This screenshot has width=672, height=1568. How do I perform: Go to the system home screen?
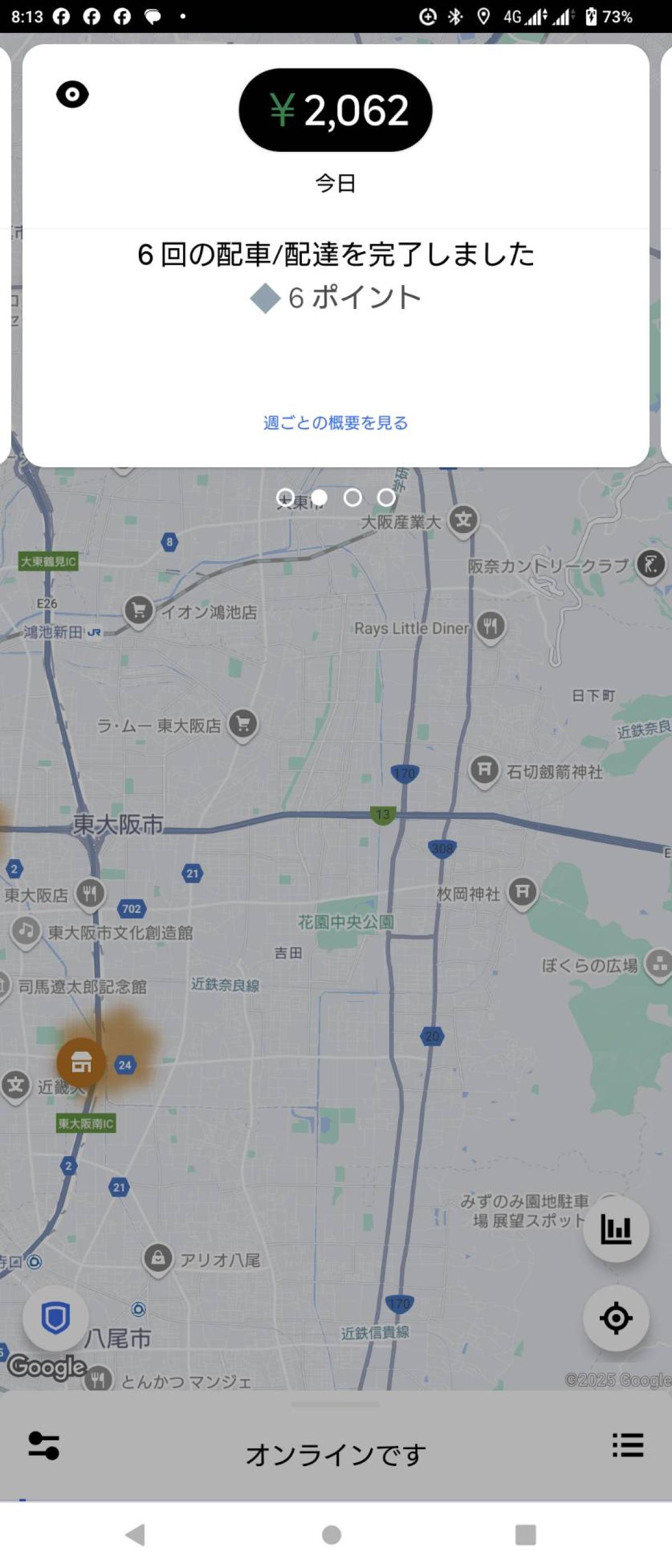[332, 1534]
